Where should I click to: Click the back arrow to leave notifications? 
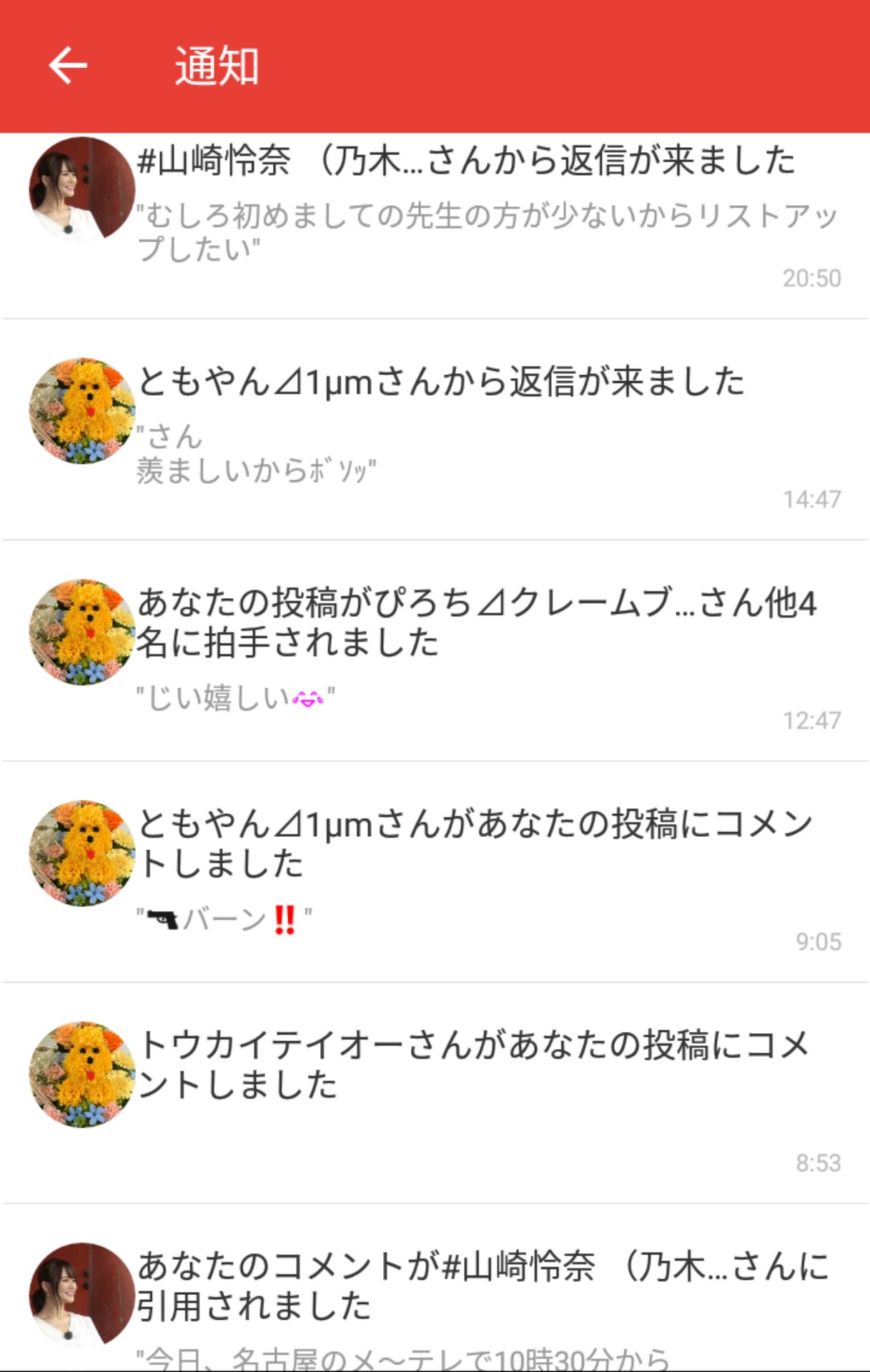[x=68, y=66]
